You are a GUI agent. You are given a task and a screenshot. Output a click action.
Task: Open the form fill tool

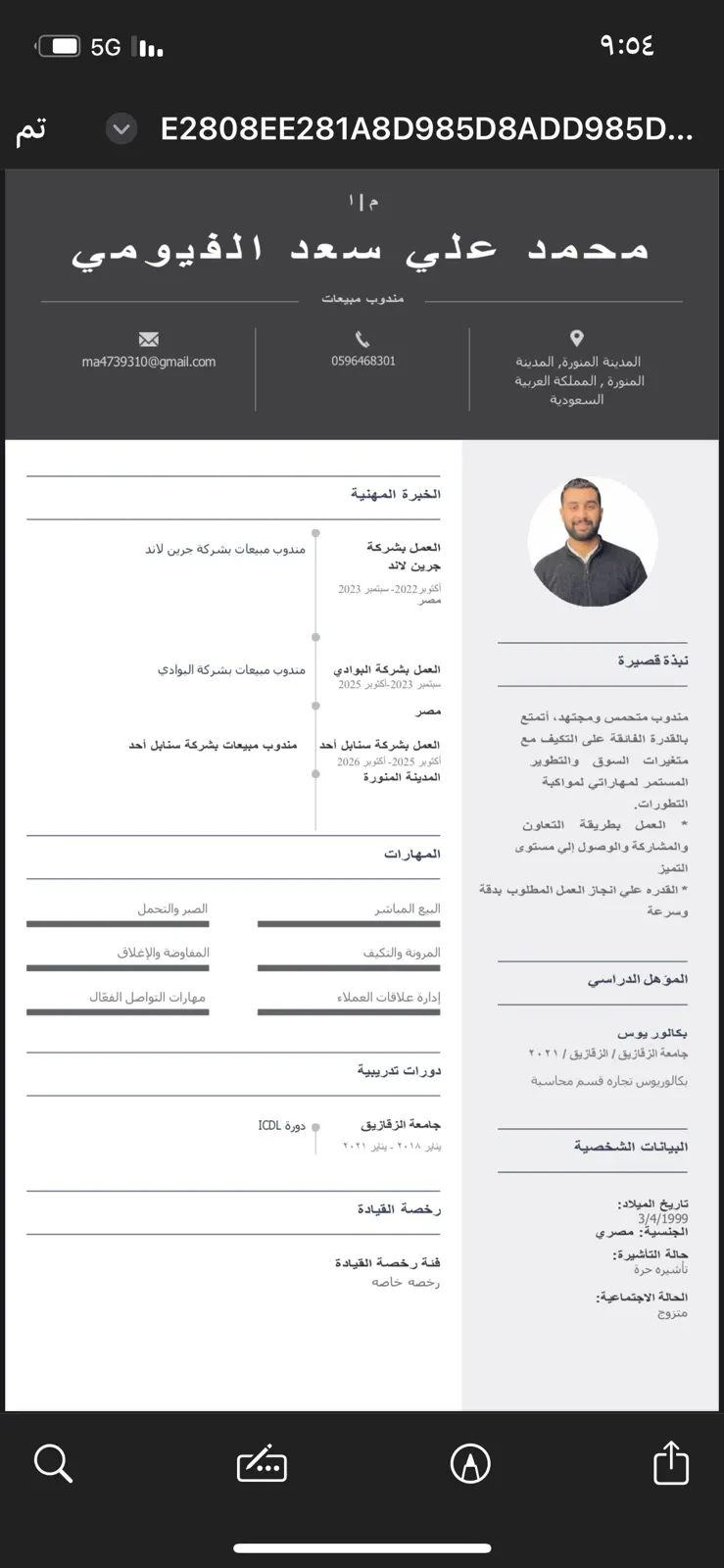262,1464
